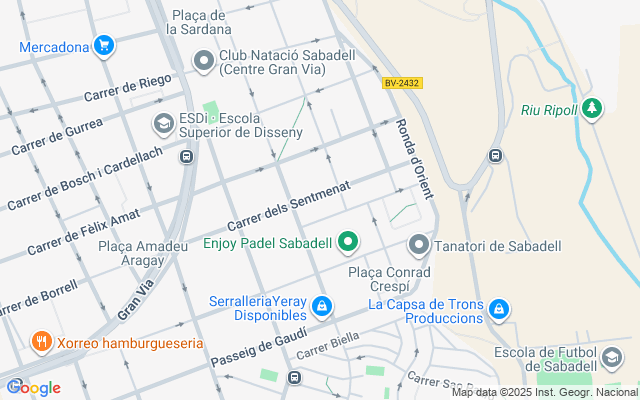
Task: Open the Mercadona supermarket pin
Action: coord(104,45)
